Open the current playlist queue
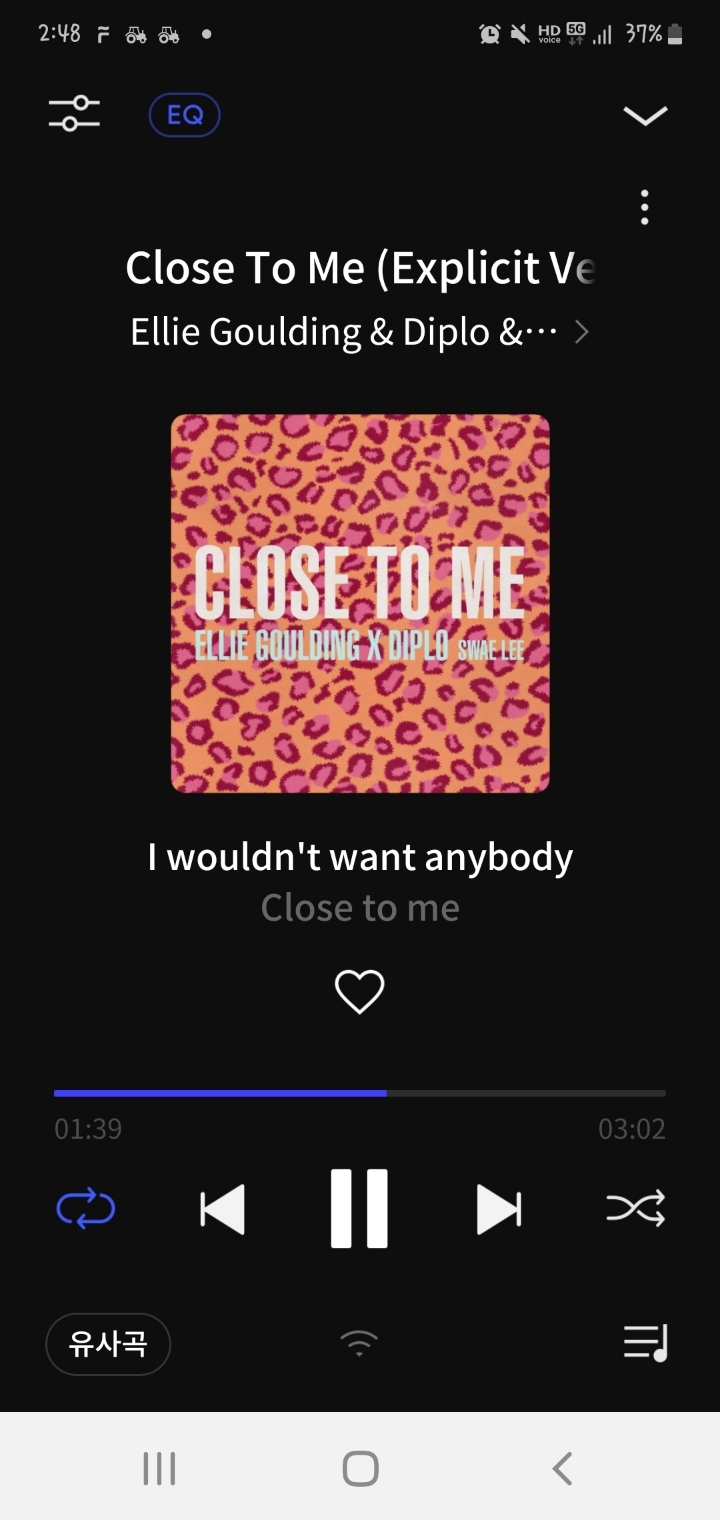Viewport: 720px width, 1520px height. (x=645, y=1342)
